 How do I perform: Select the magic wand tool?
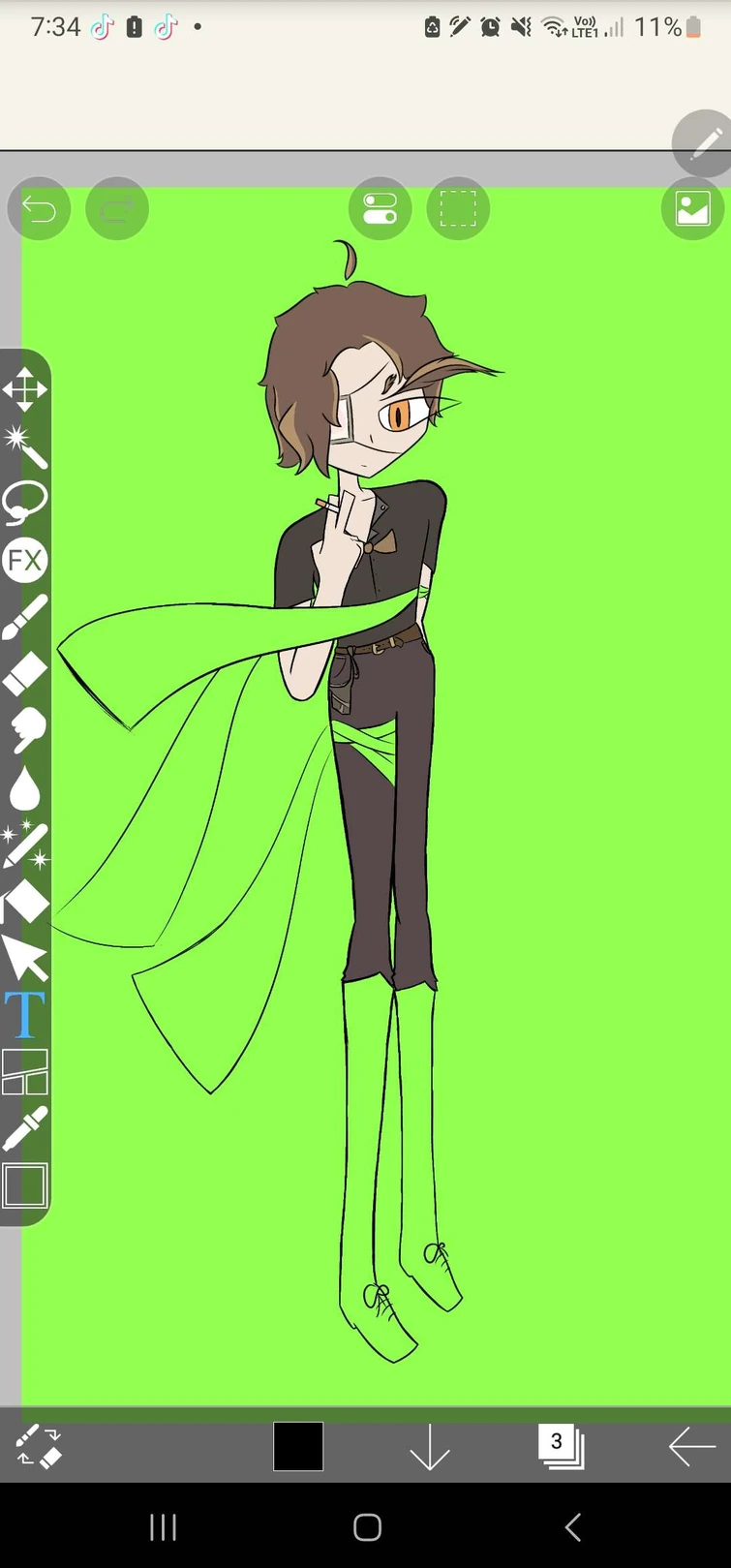(x=25, y=446)
